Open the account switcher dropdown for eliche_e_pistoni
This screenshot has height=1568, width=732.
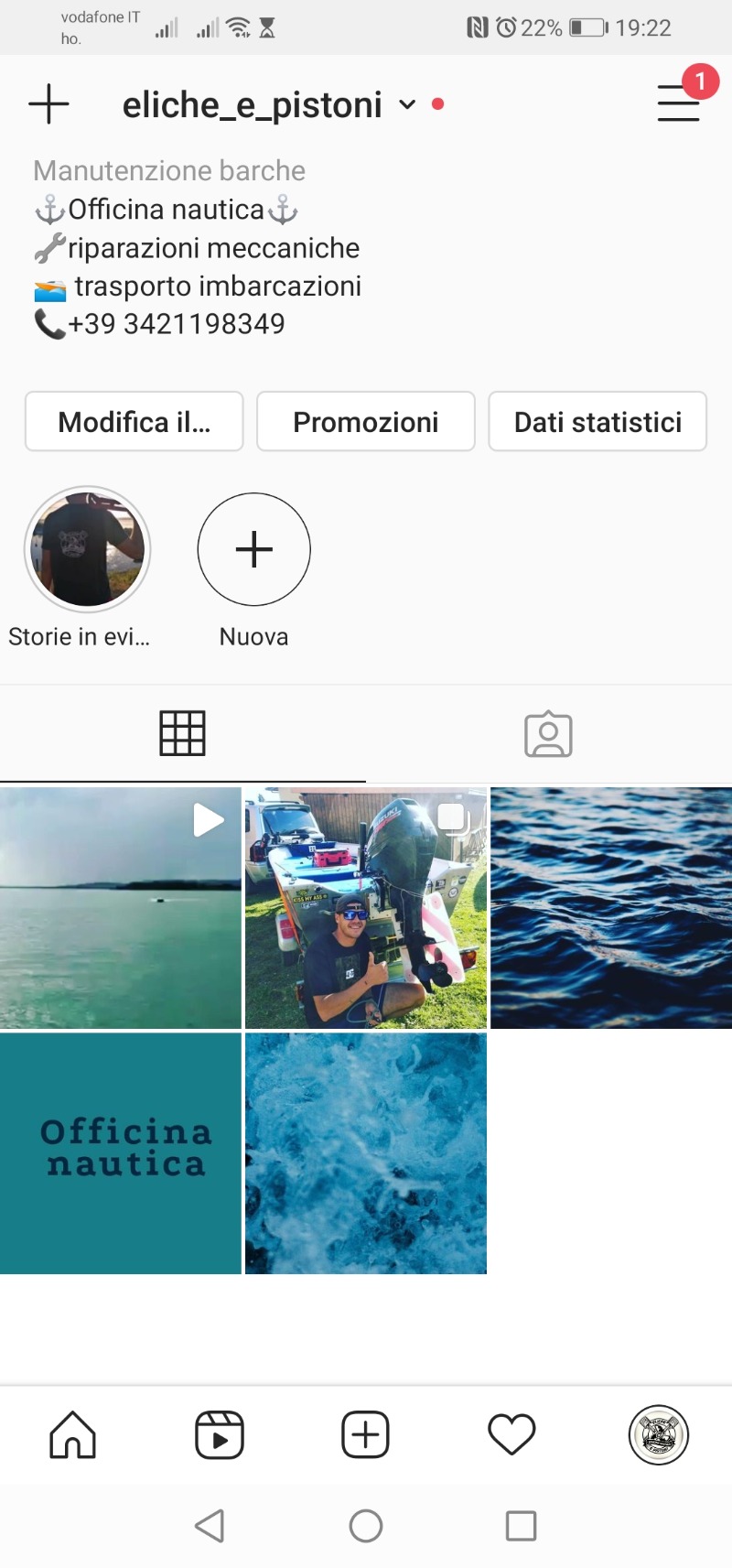tap(407, 105)
